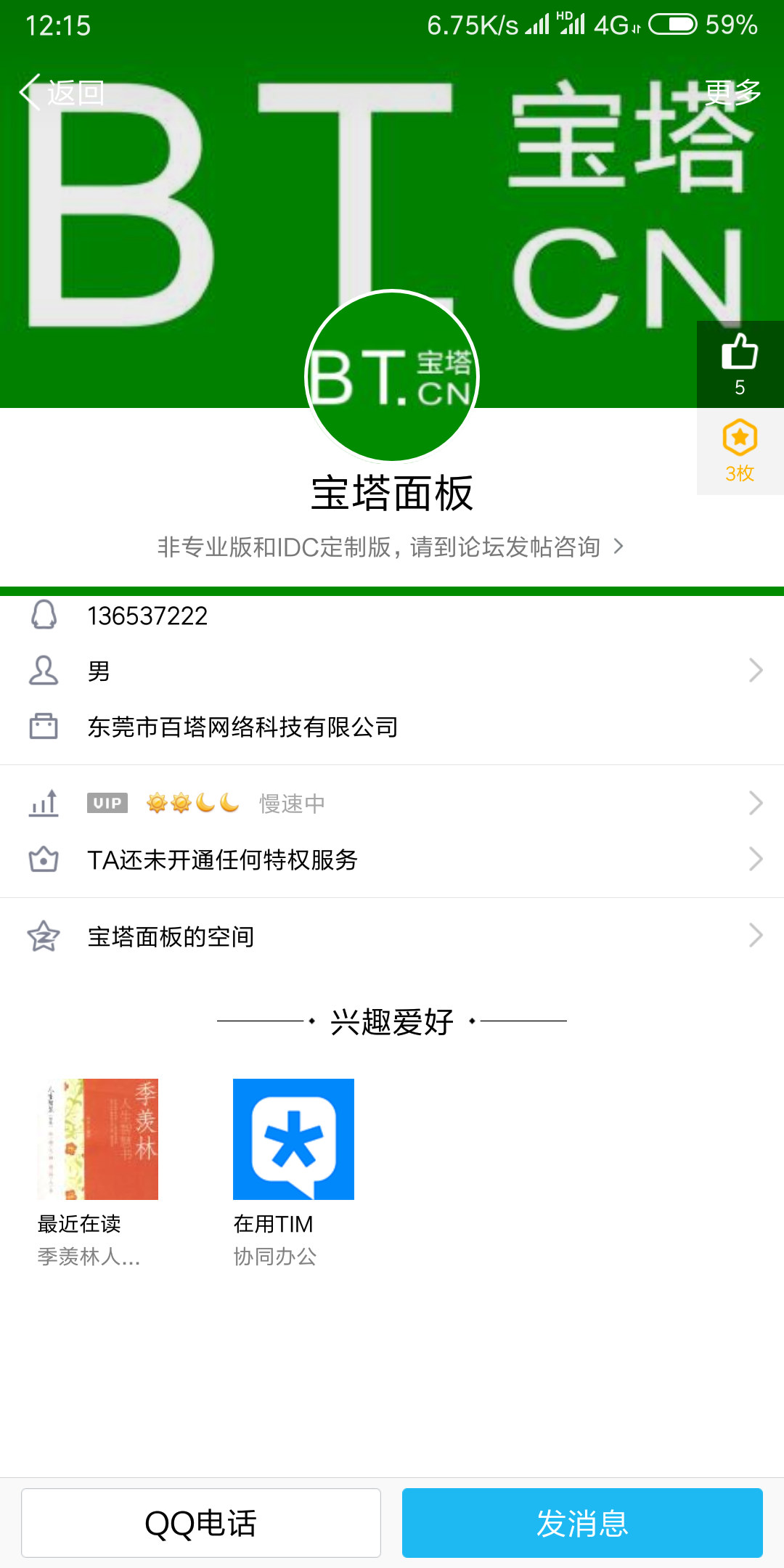
Task: Click the company briefcase icon
Action: 44,727
